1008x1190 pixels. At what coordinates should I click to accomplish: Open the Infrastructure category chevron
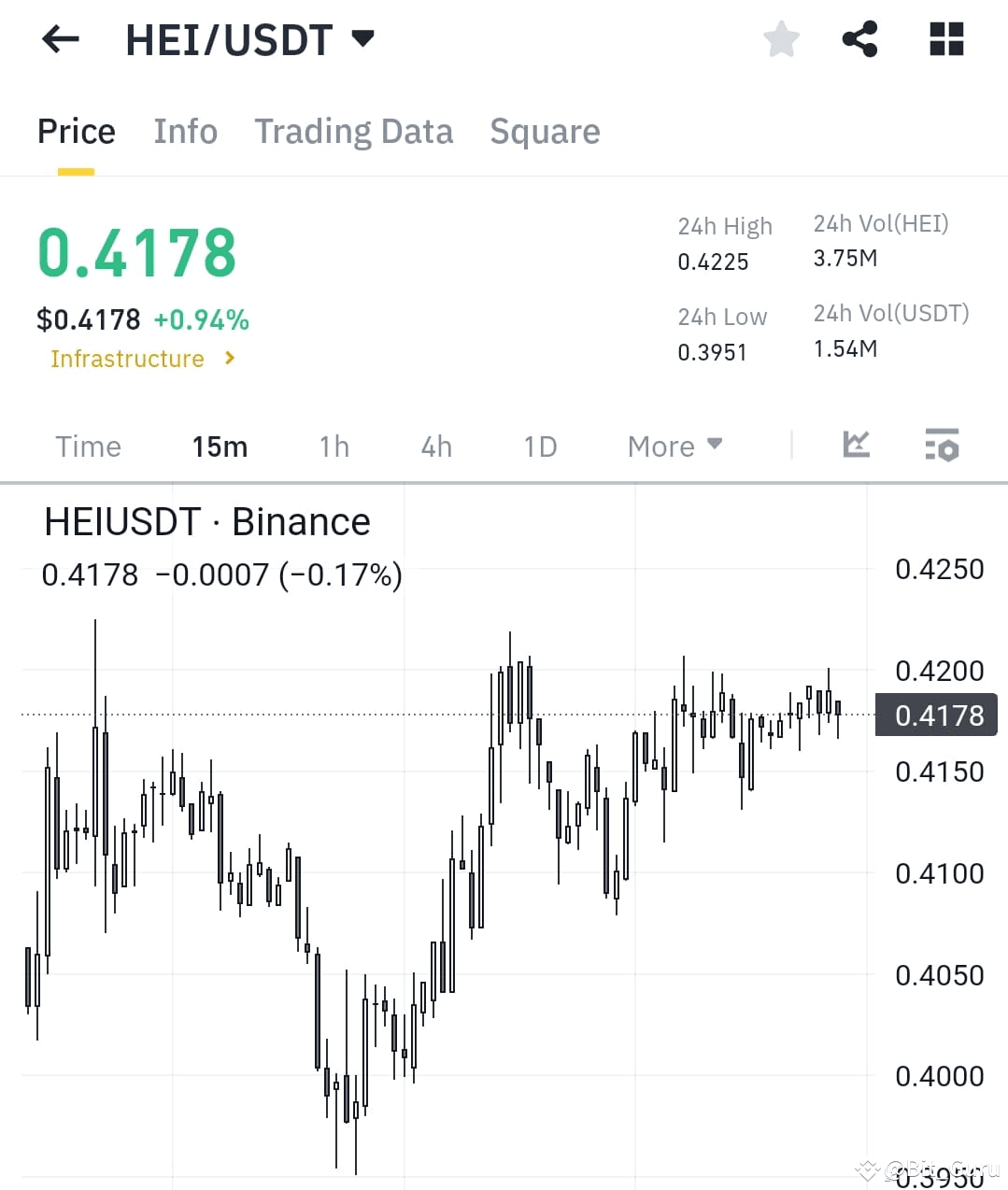tap(228, 359)
